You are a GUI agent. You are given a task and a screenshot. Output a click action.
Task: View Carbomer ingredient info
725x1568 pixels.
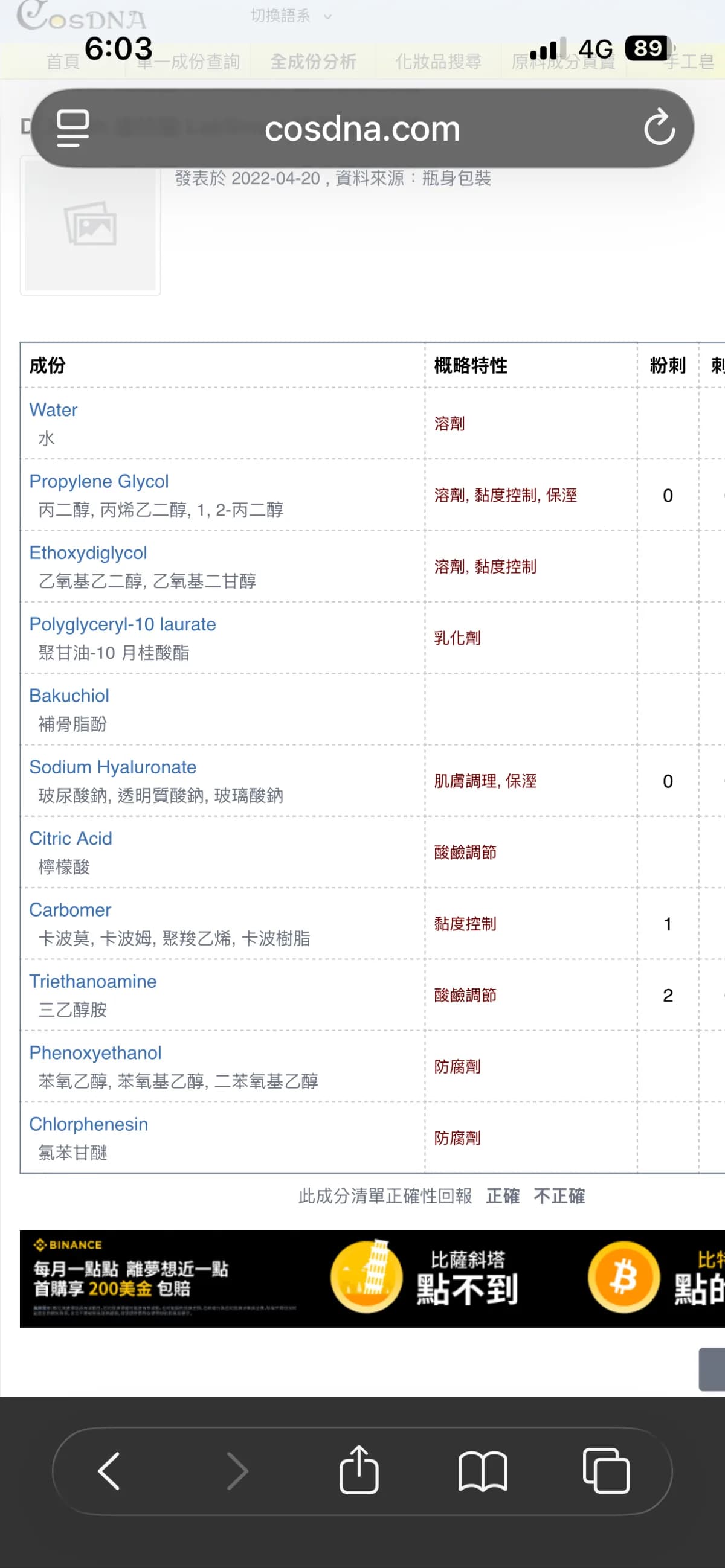[x=70, y=909]
